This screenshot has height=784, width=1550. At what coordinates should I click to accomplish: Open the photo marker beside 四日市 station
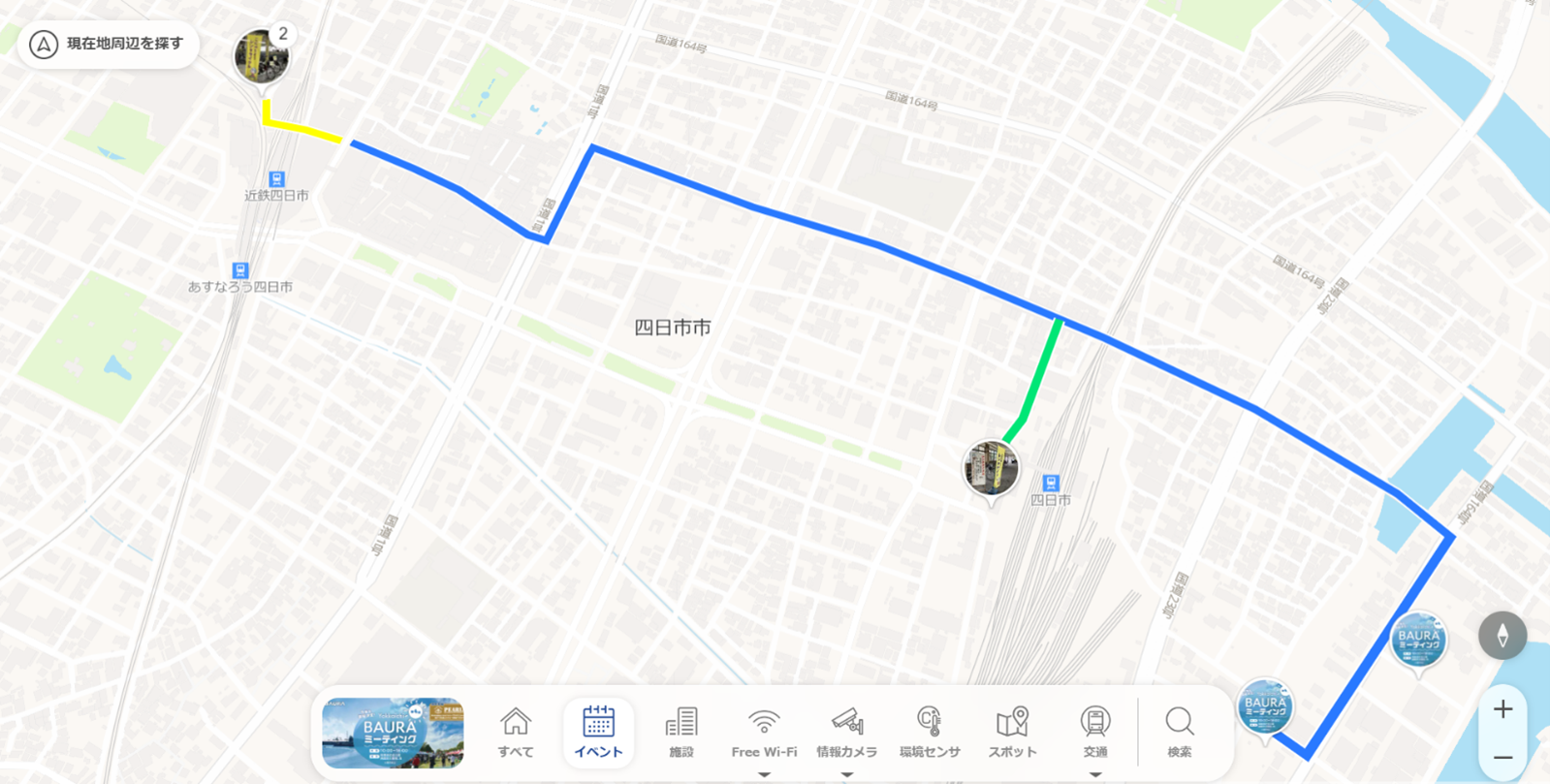pyautogui.click(x=991, y=468)
